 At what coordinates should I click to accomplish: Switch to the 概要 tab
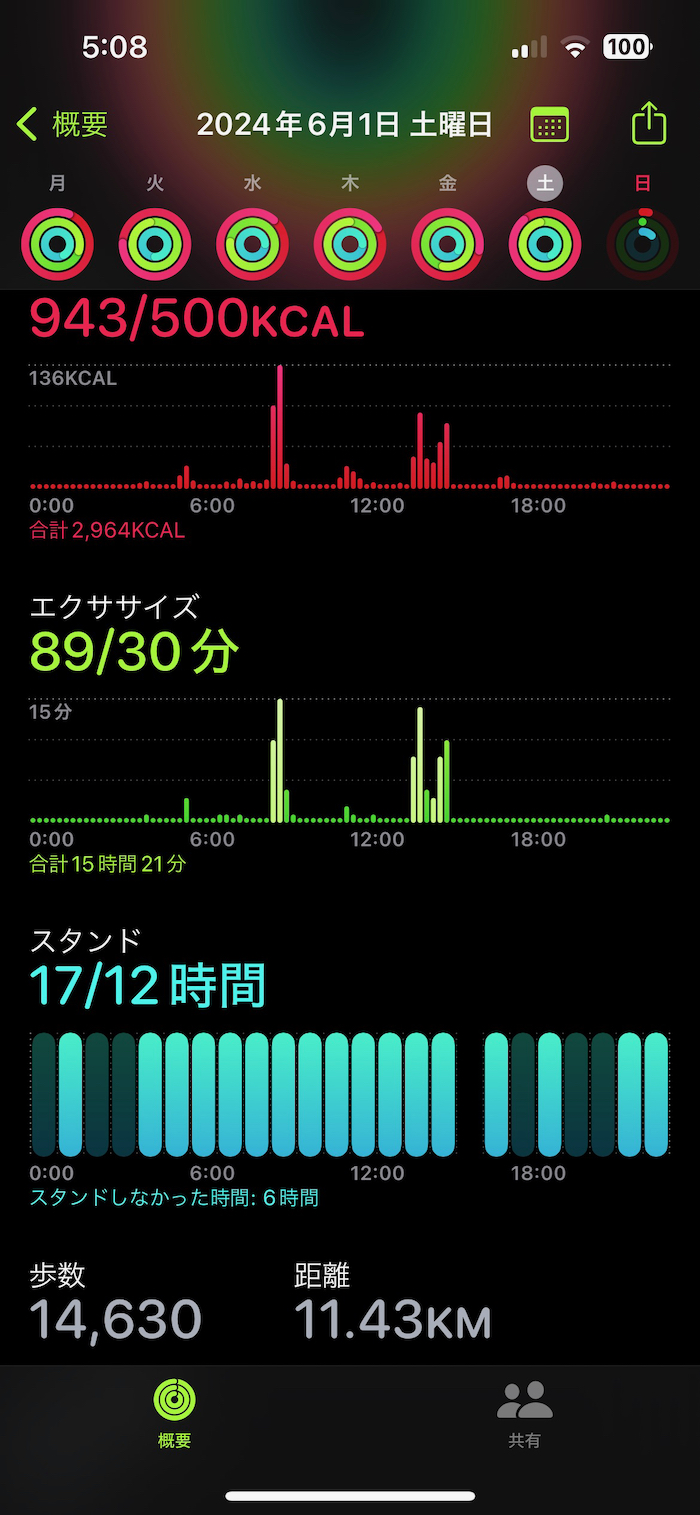174,1412
